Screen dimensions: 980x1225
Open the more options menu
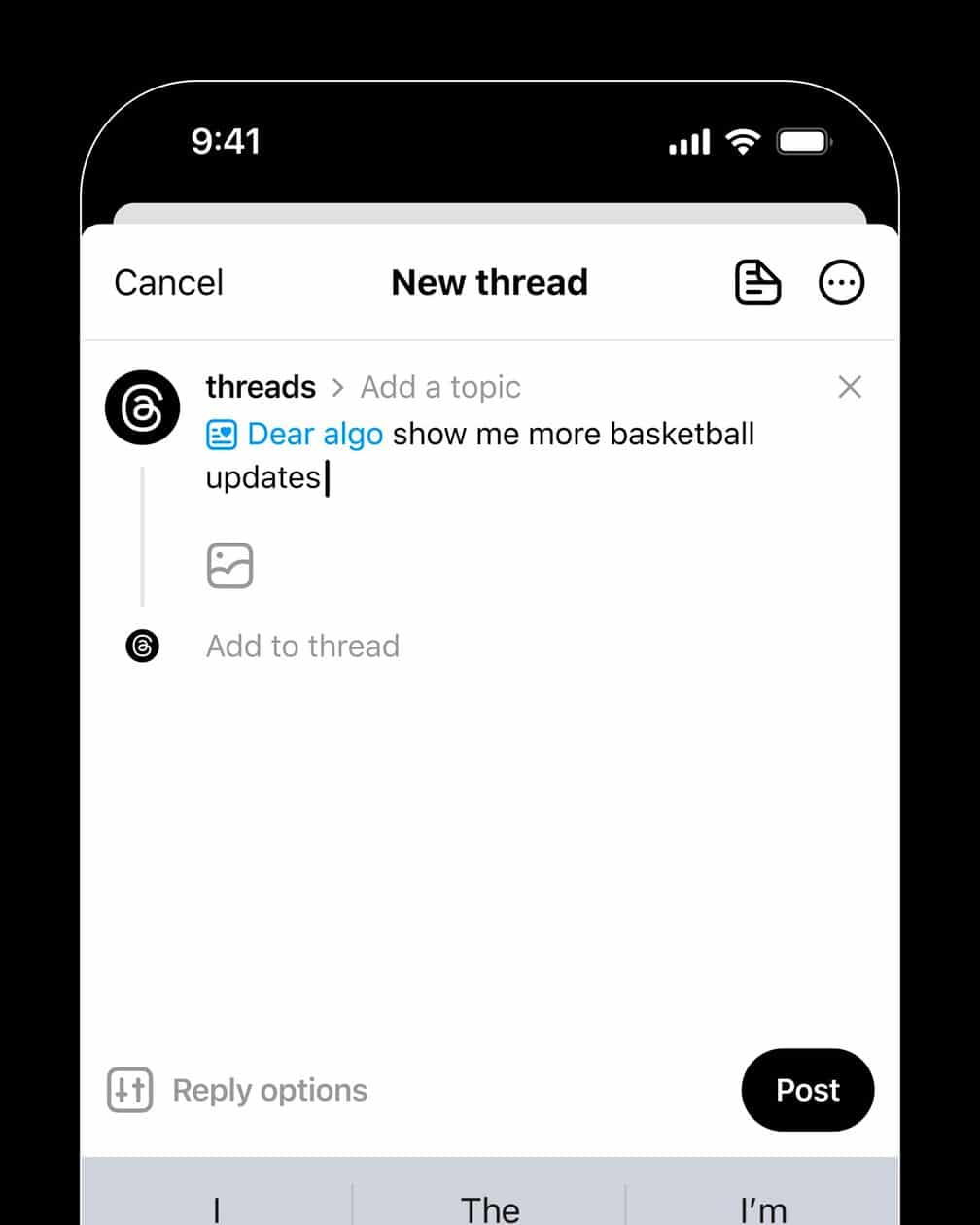842,283
